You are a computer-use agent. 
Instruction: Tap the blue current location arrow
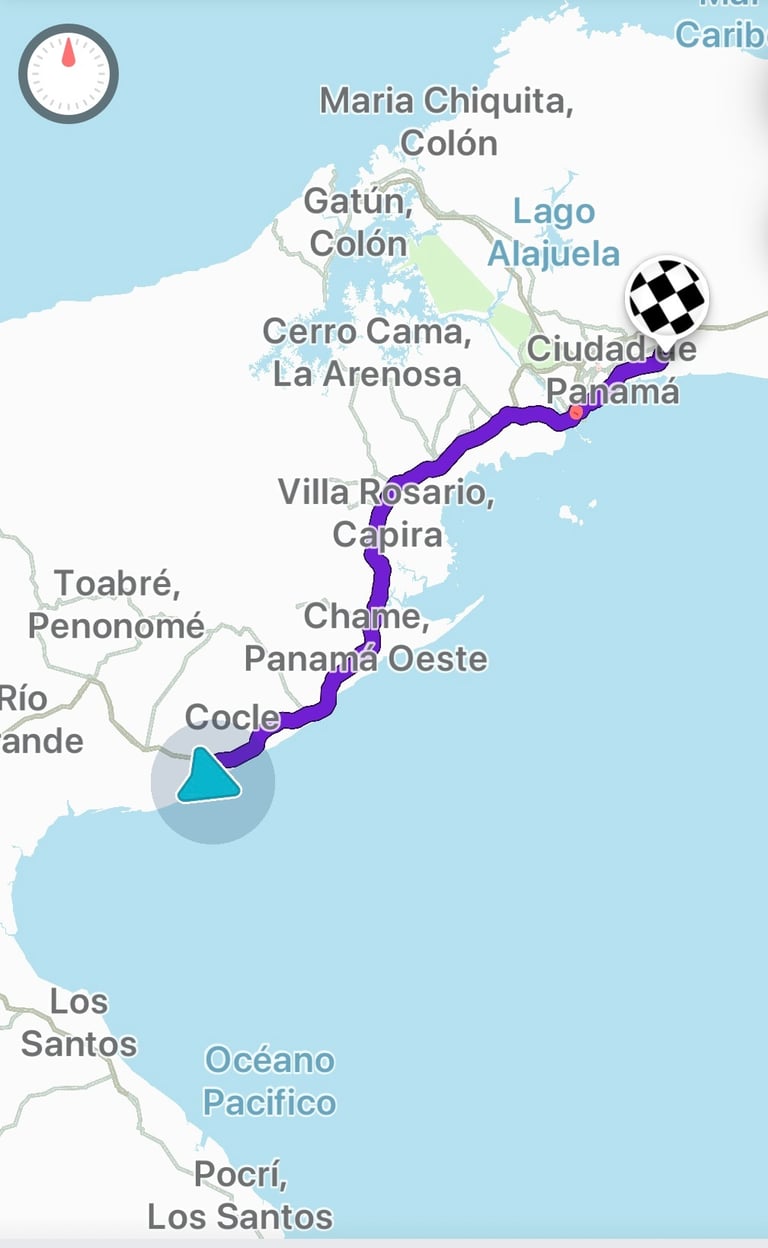pyautogui.click(x=209, y=777)
